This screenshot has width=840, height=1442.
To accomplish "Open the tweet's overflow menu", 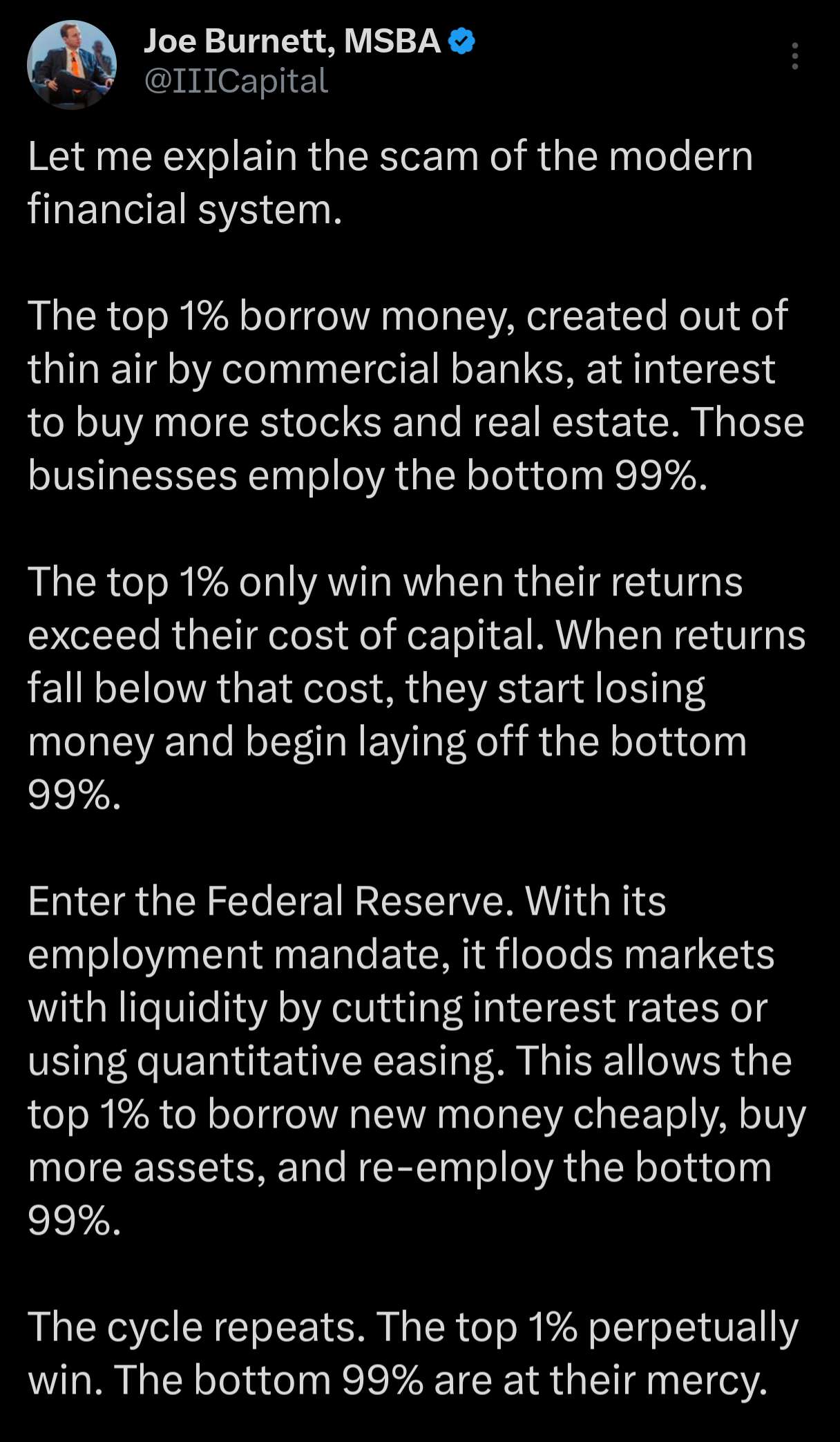I will [795, 56].
